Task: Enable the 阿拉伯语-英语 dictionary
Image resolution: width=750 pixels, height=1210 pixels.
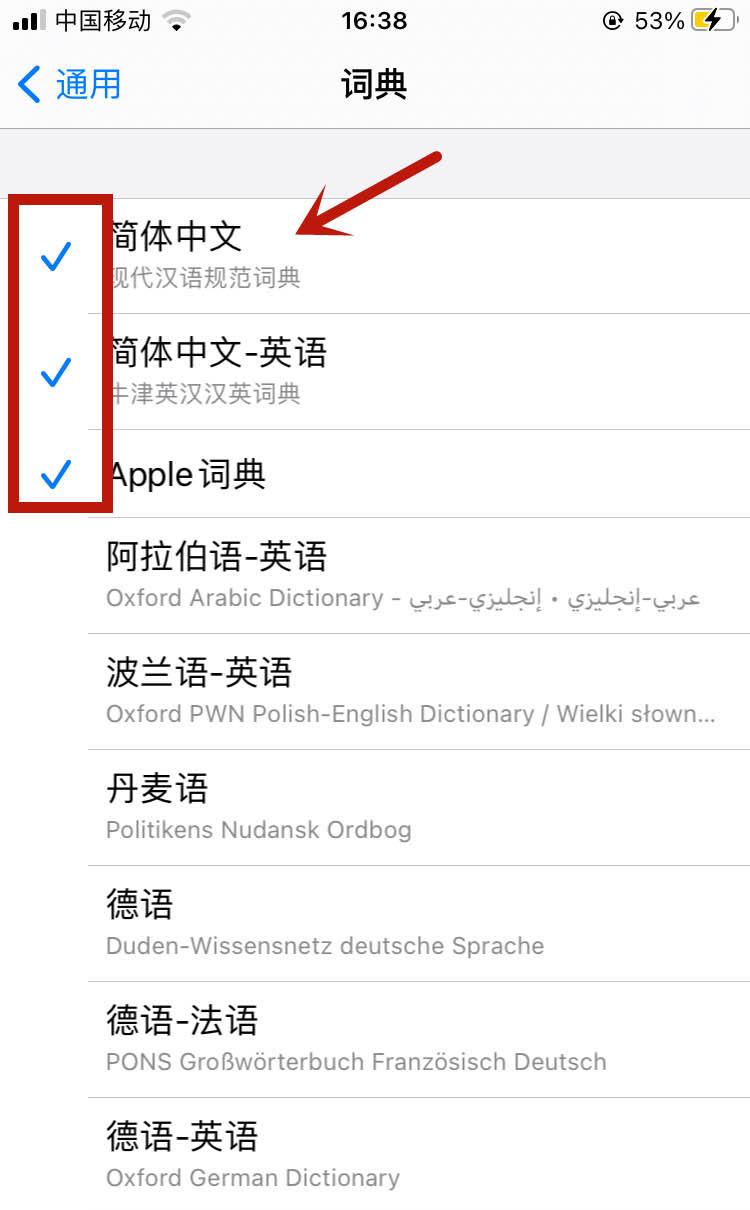Action: pos(375,575)
